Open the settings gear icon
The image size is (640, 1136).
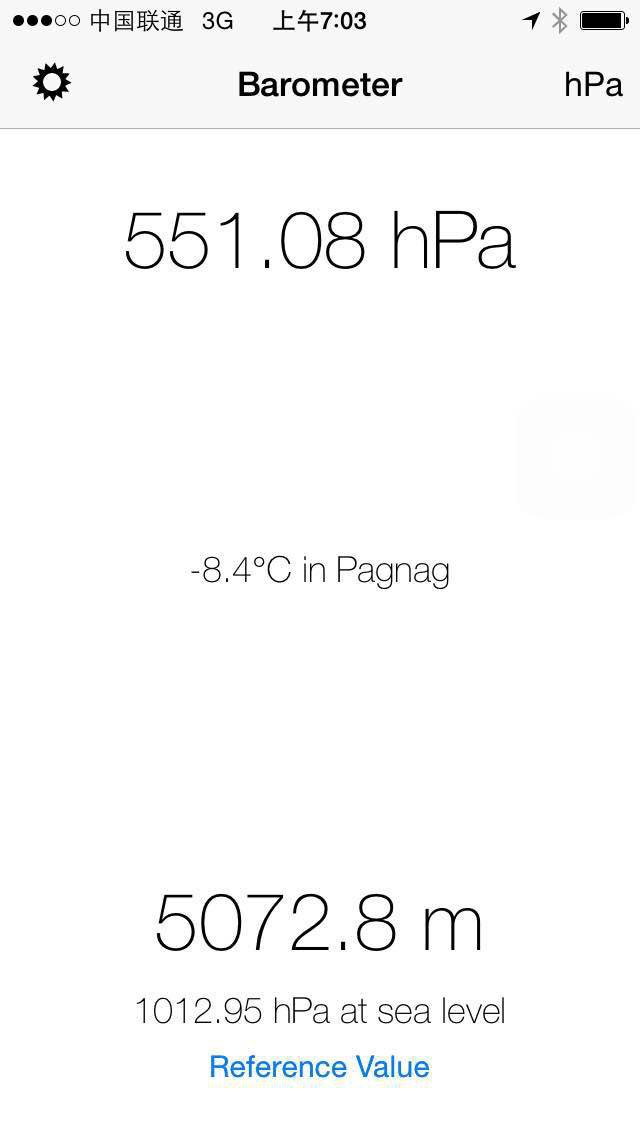click(52, 83)
